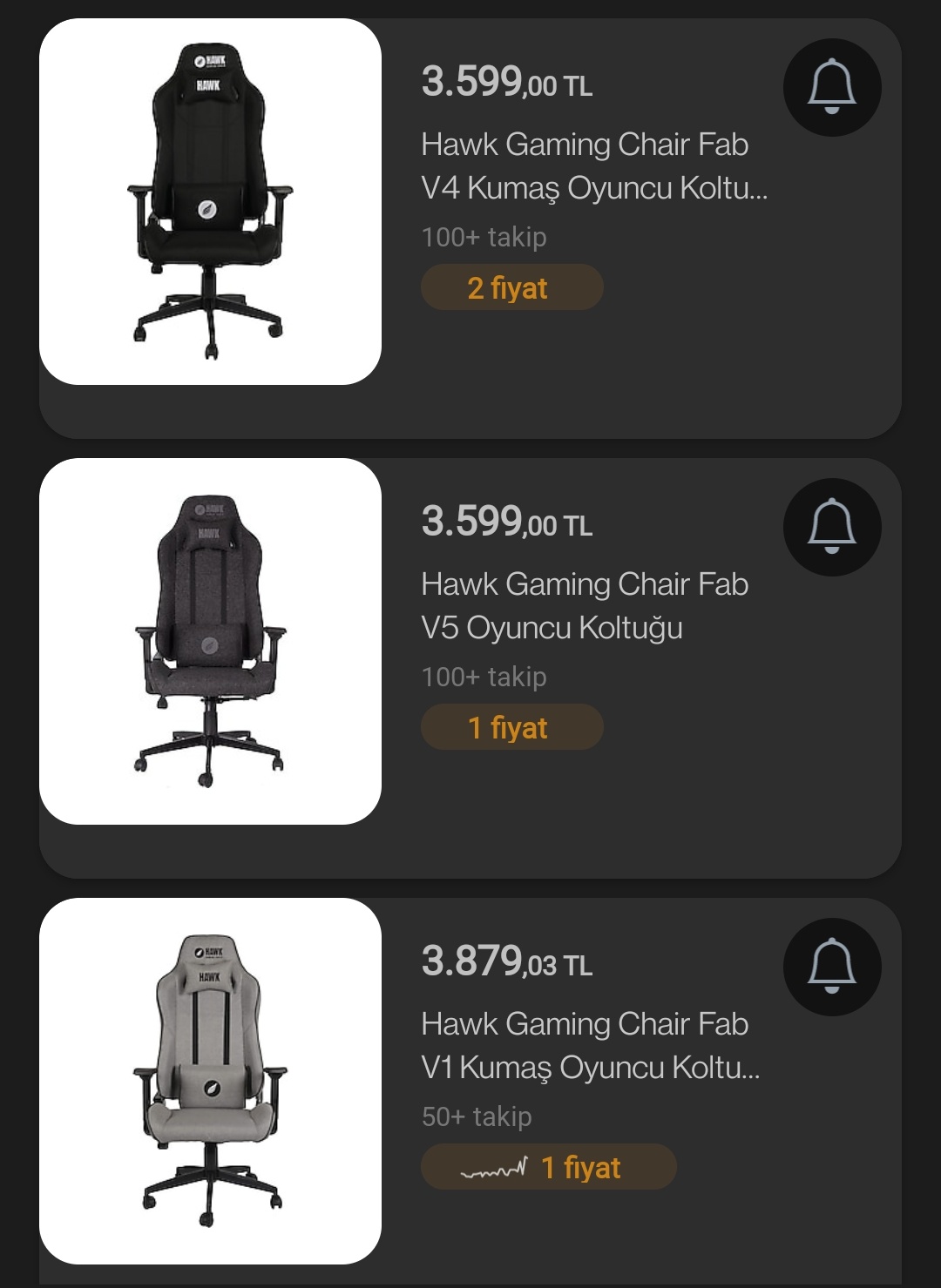941x1288 pixels.
Task: Set price alert for Hawk Fab V1 chair
Action: pyautogui.click(x=832, y=967)
